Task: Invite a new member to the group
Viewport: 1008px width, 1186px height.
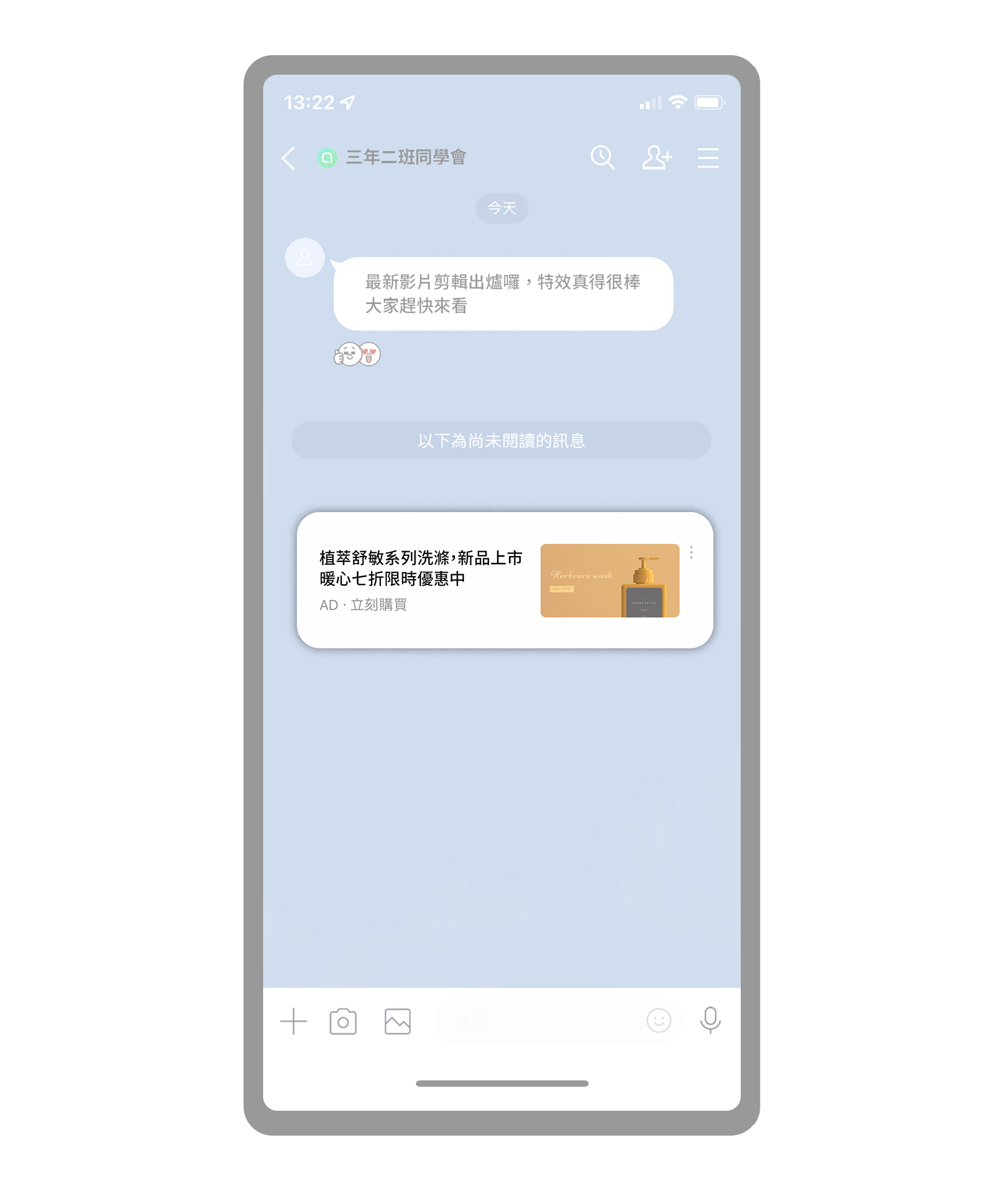Action: (x=657, y=158)
